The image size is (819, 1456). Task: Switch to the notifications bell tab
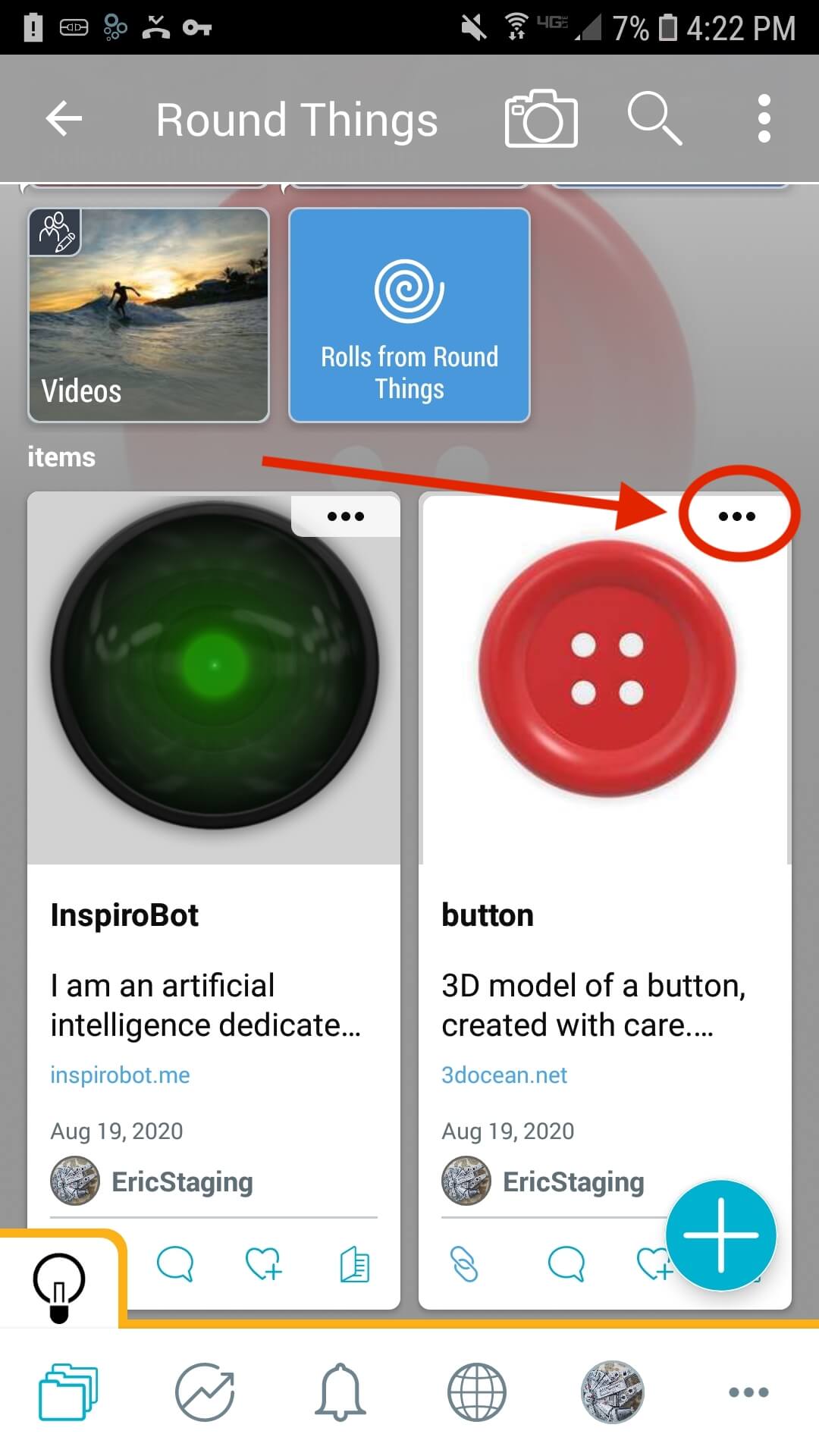click(x=340, y=1392)
